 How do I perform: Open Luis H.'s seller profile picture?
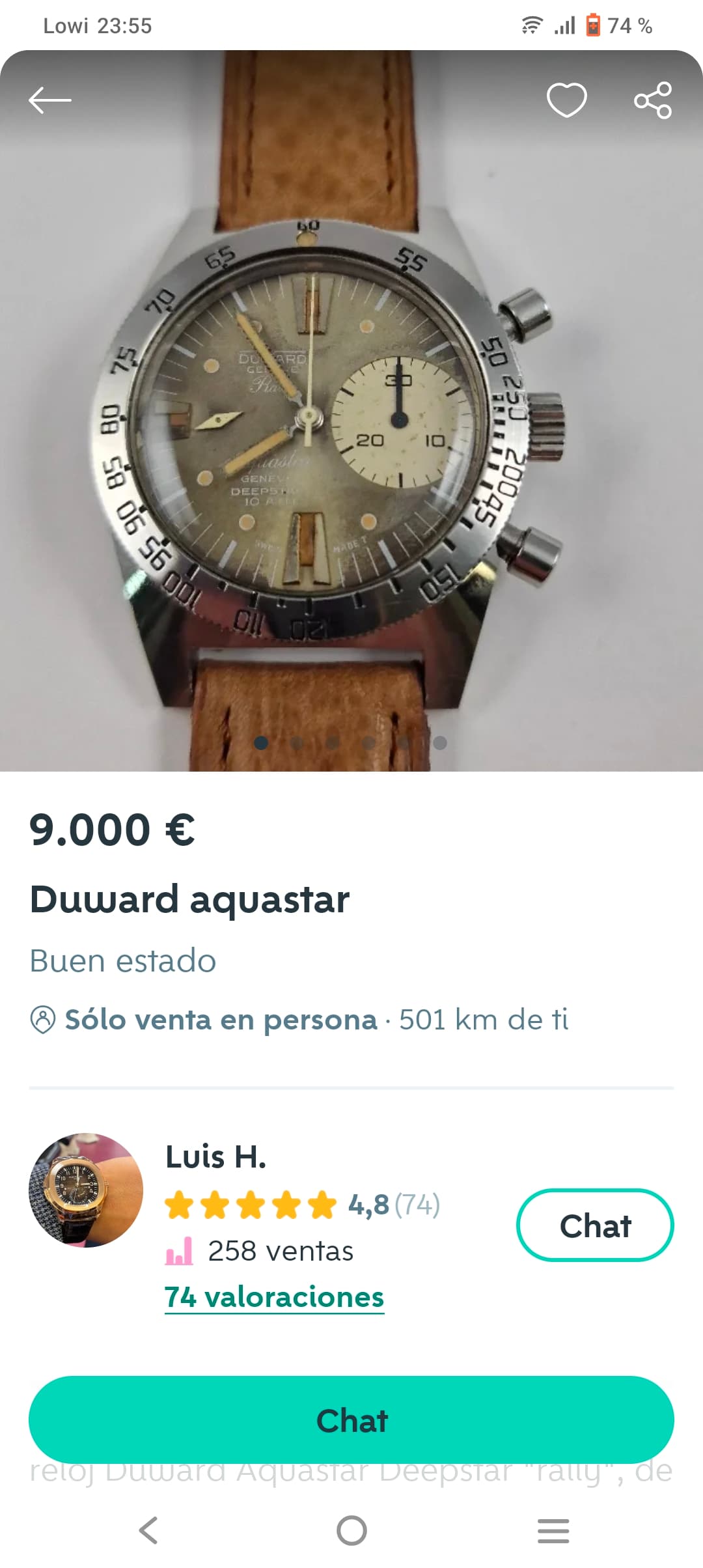tap(86, 1190)
